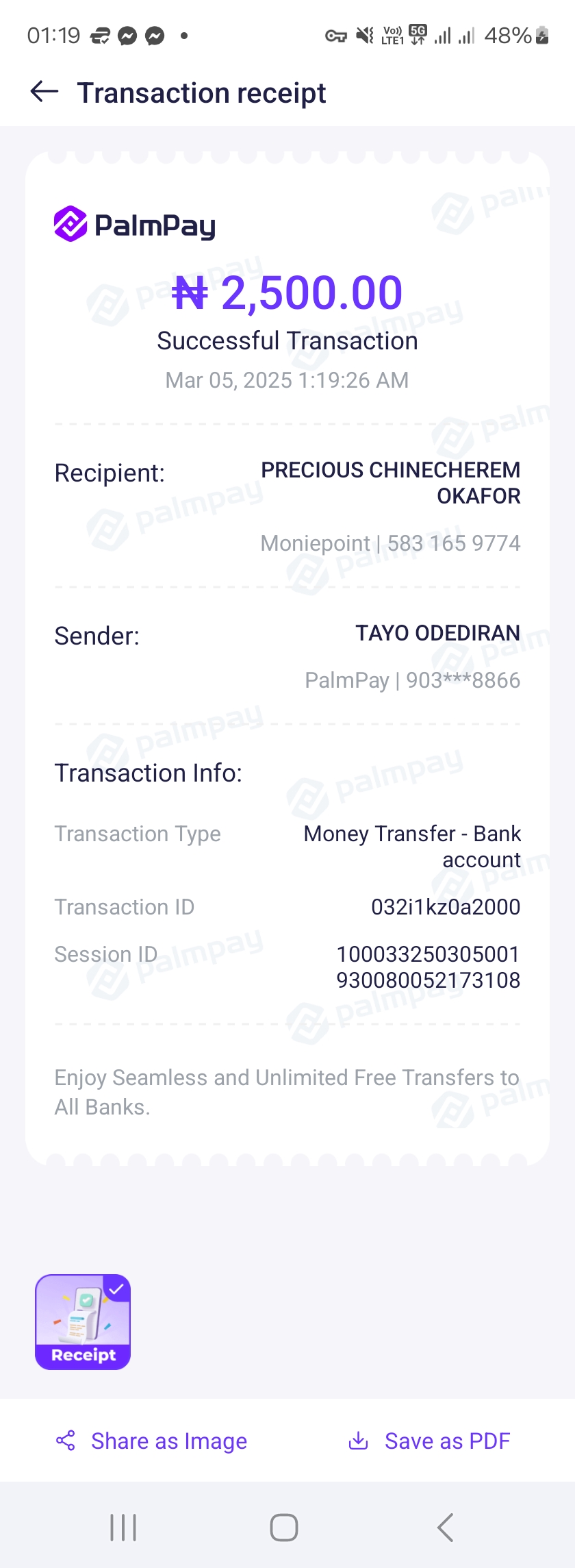575x1568 pixels.
Task: Save receipt as PDF
Action: (429, 1441)
